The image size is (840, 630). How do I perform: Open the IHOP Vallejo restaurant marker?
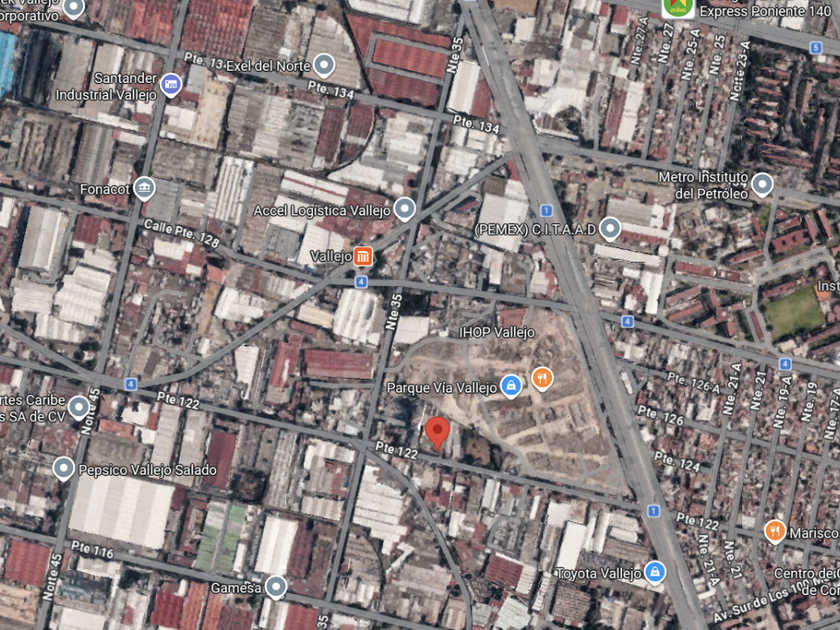pos(543,378)
